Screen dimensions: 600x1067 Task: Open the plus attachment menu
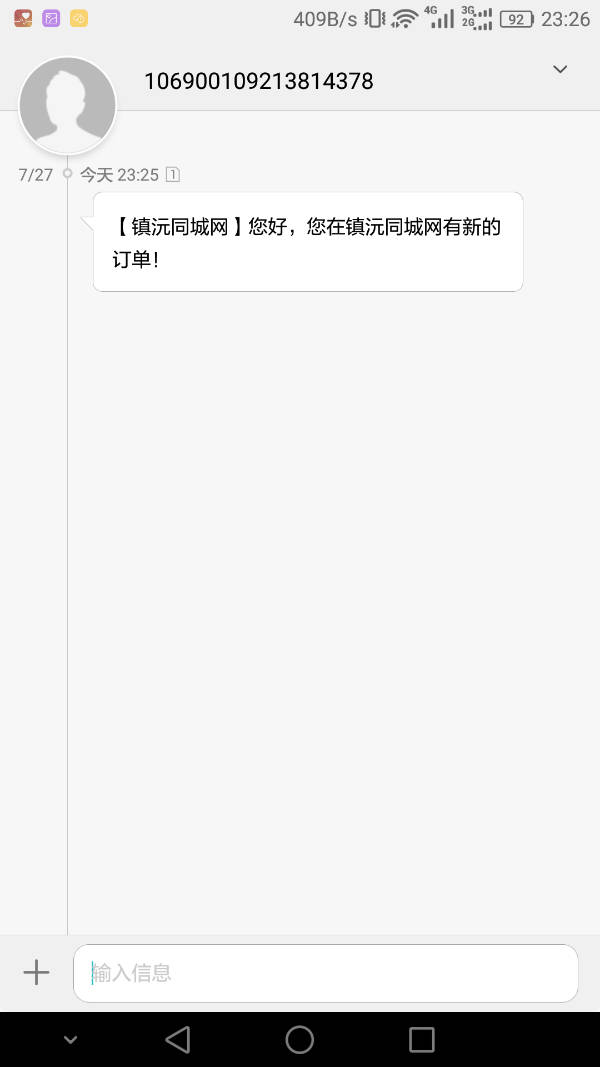coord(36,972)
